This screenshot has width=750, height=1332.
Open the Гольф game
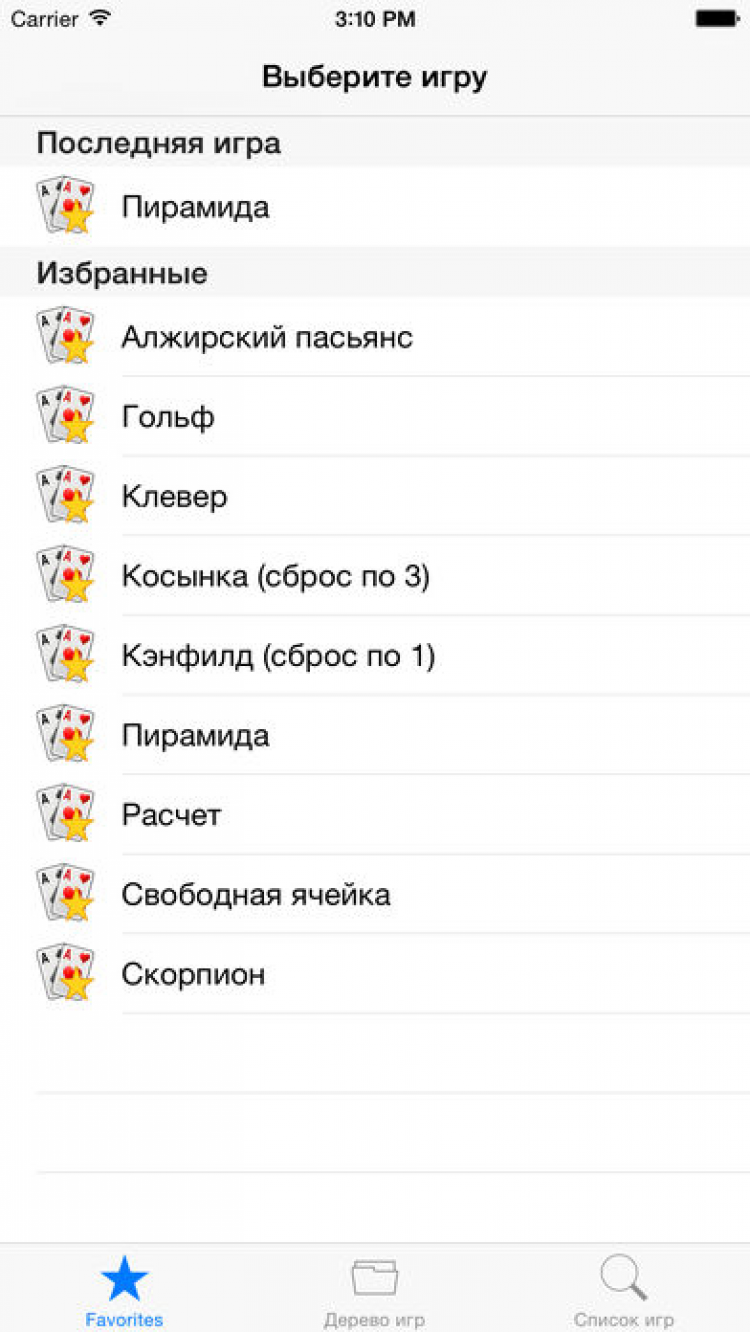(x=168, y=416)
